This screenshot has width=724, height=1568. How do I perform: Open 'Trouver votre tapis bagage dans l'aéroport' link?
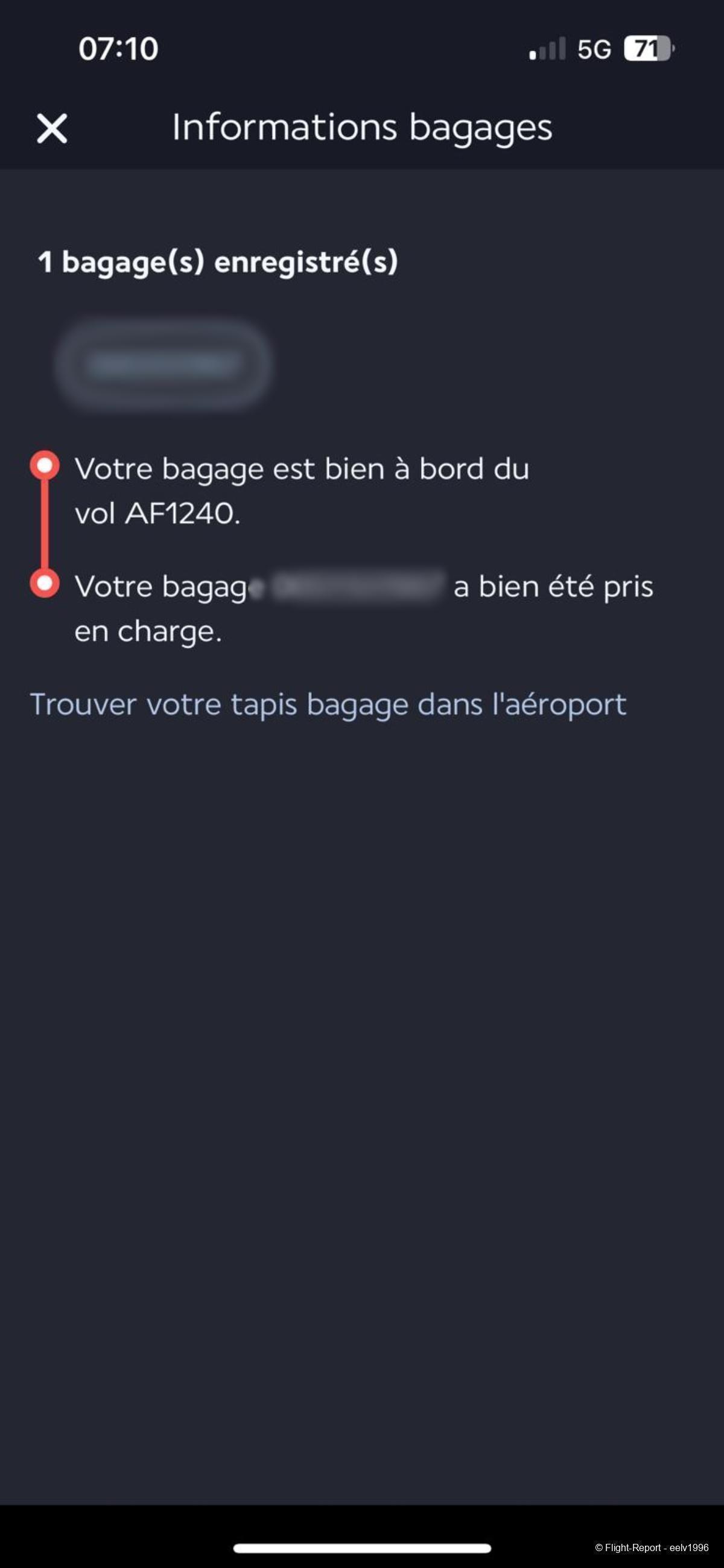(x=328, y=704)
